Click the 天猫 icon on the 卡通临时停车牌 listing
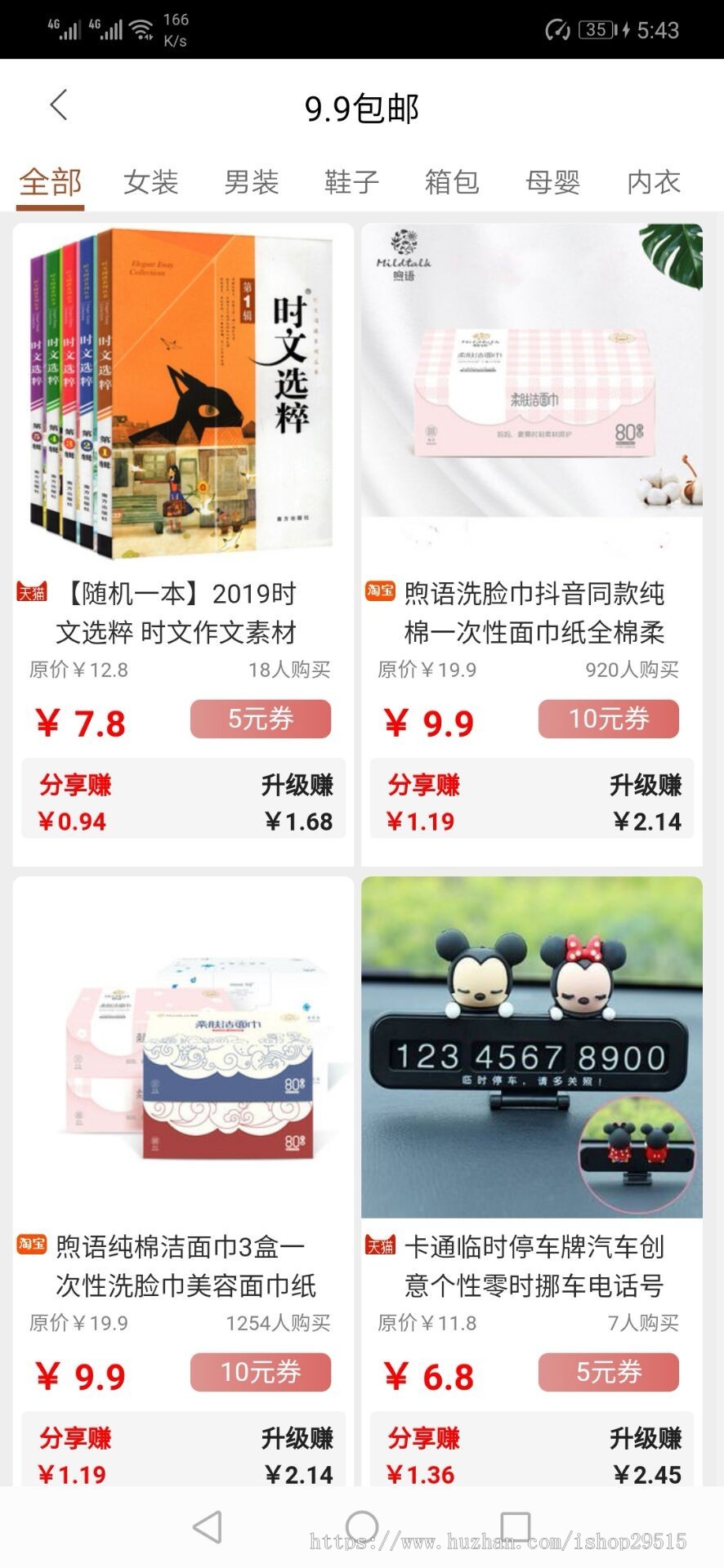 point(378,1247)
